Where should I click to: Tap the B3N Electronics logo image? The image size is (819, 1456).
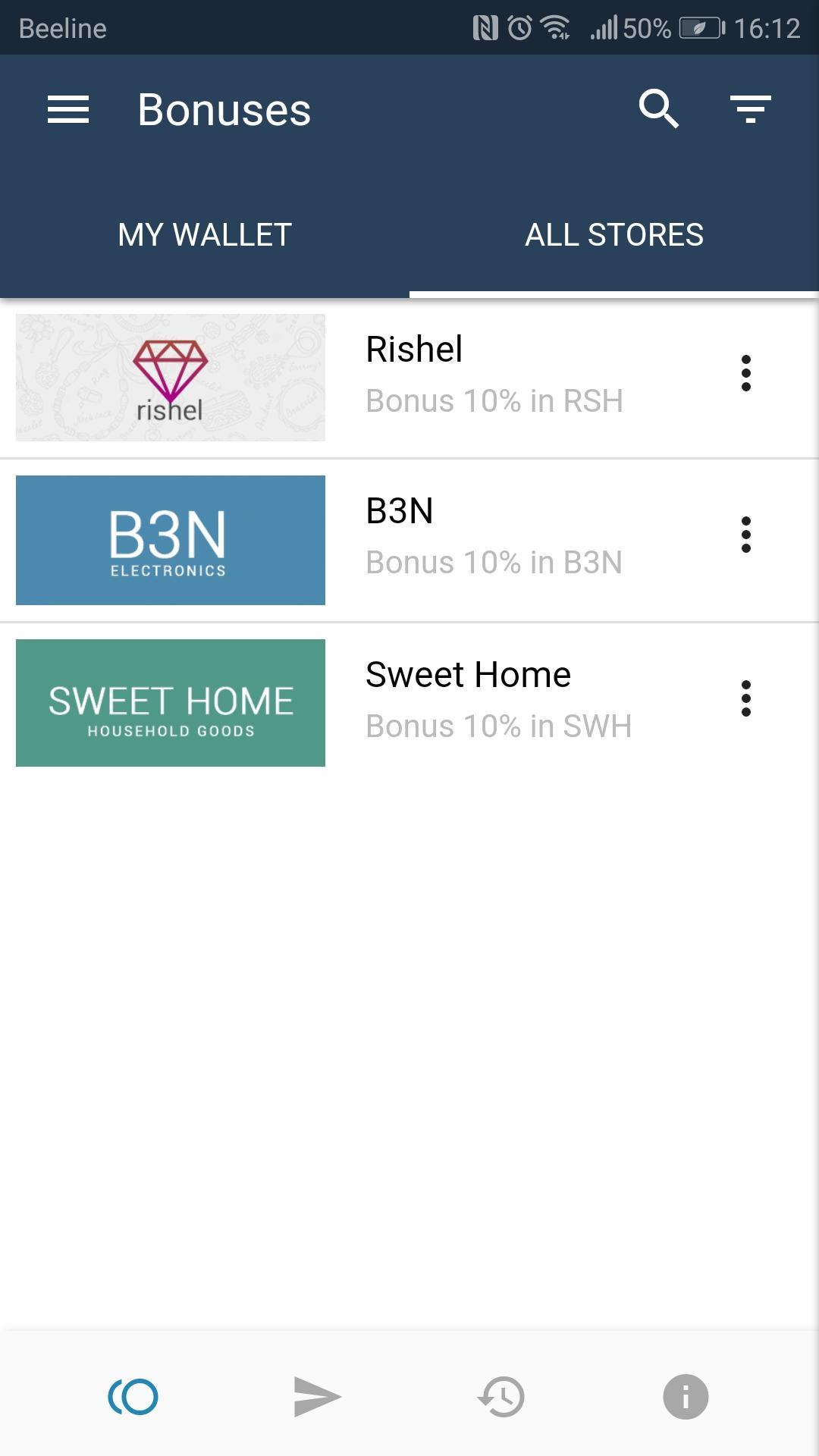[x=170, y=540]
